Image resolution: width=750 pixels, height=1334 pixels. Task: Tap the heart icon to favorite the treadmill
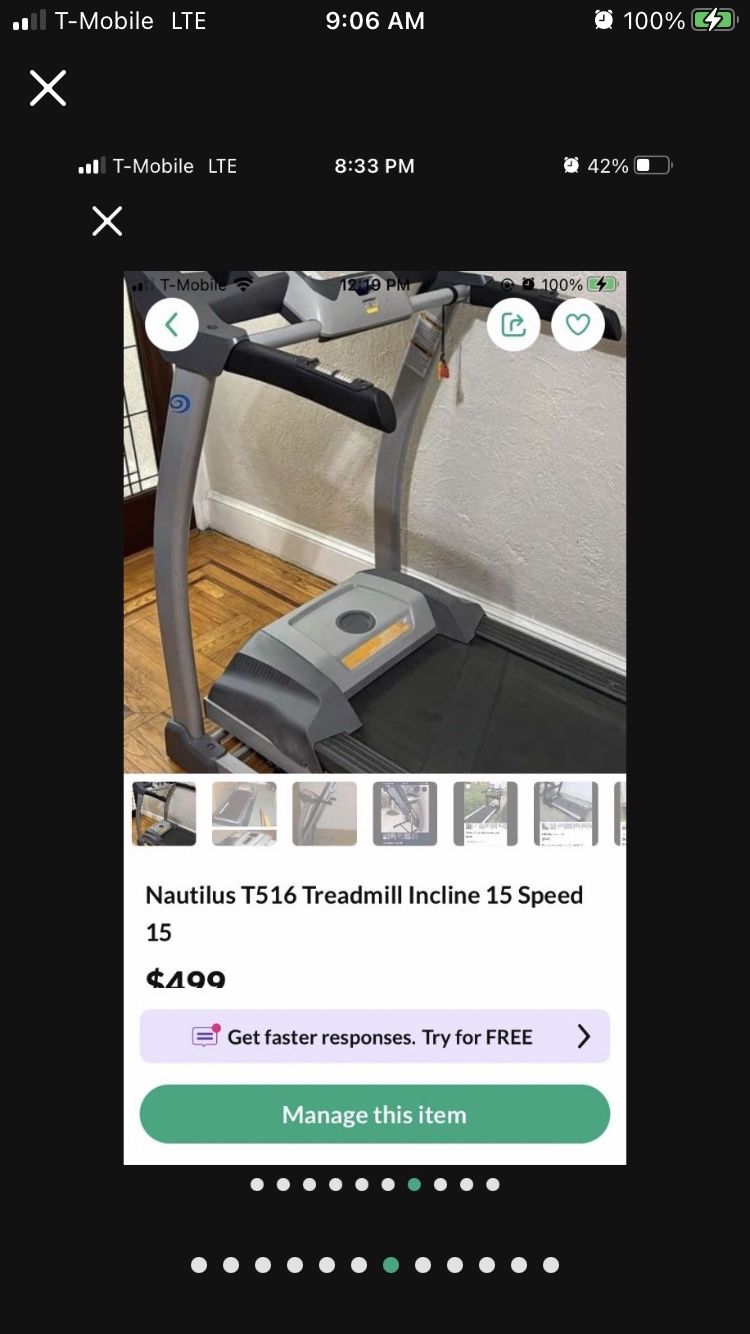click(578, 324)
